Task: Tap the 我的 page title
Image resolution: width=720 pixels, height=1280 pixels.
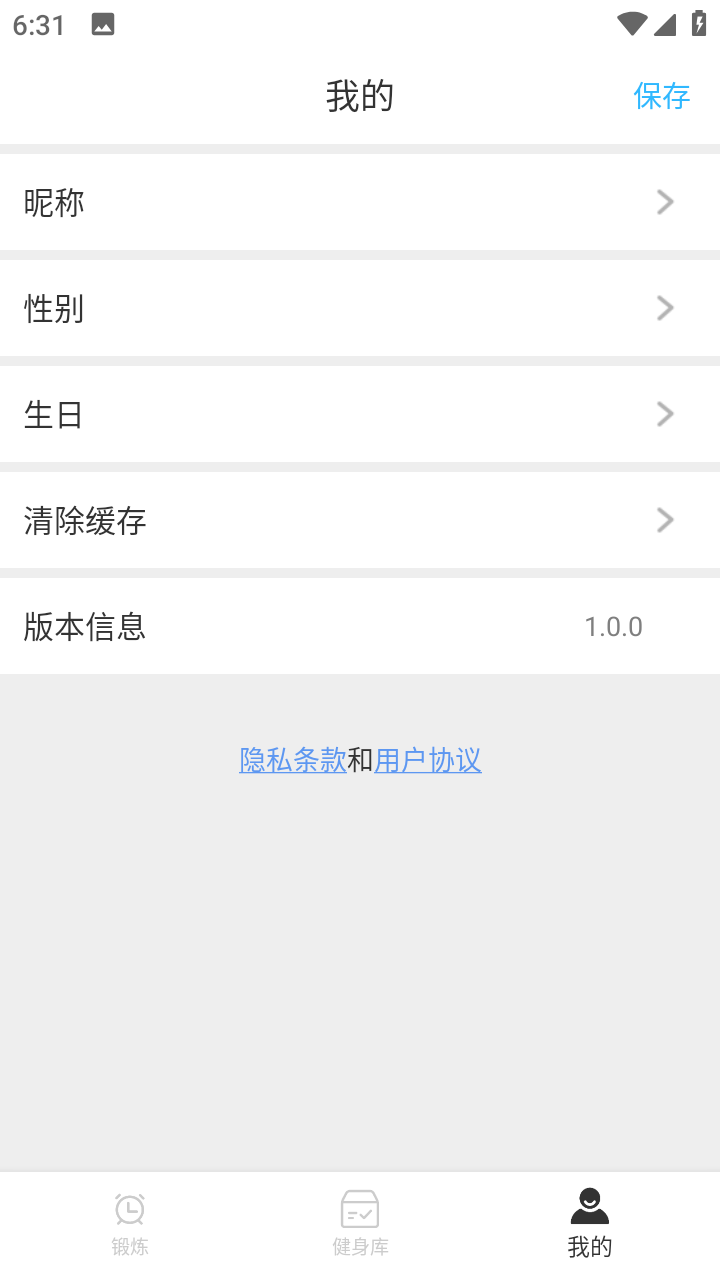Action: [x=360, y=95]
